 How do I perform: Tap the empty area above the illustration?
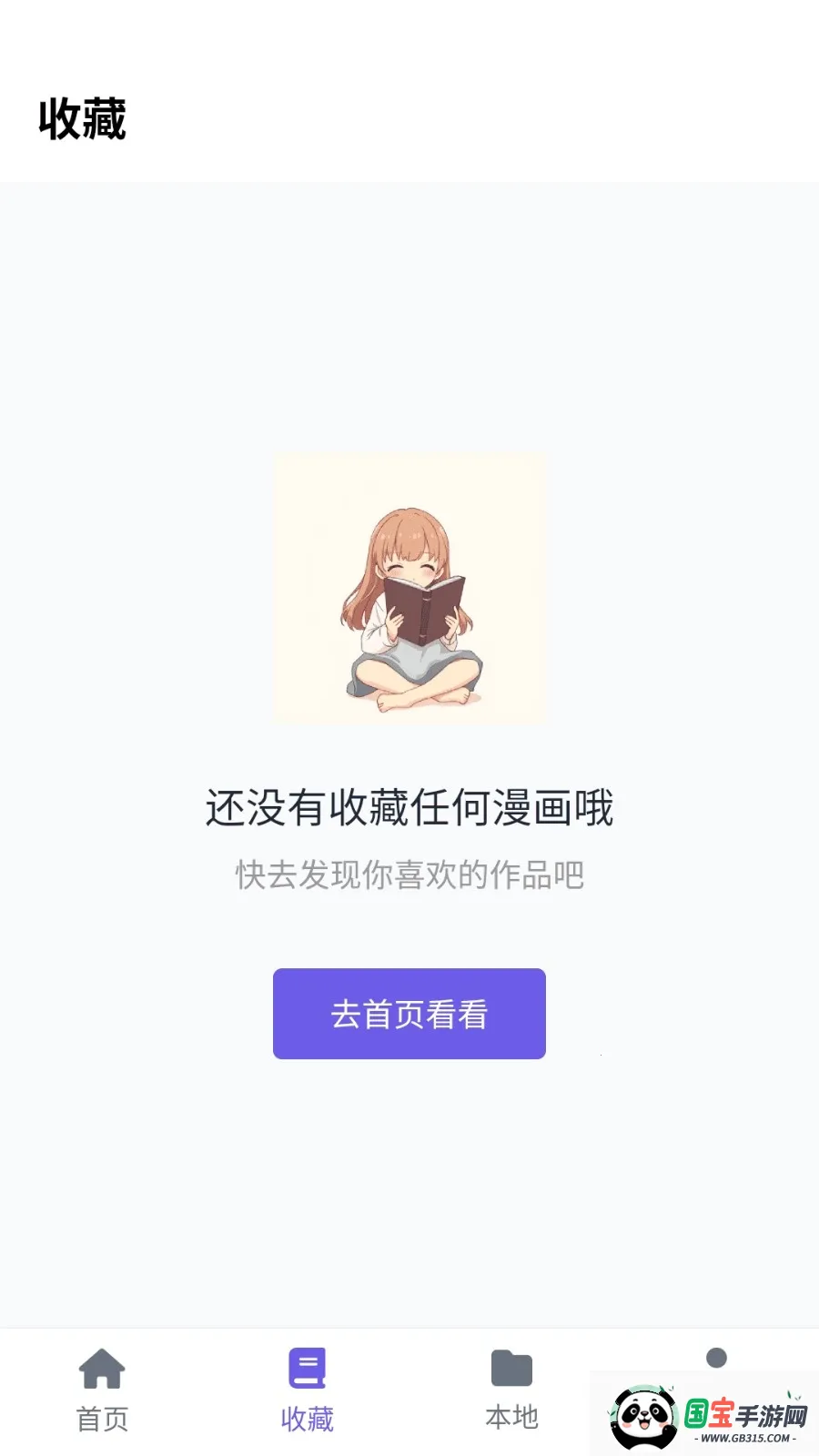(x=409, y=318)
